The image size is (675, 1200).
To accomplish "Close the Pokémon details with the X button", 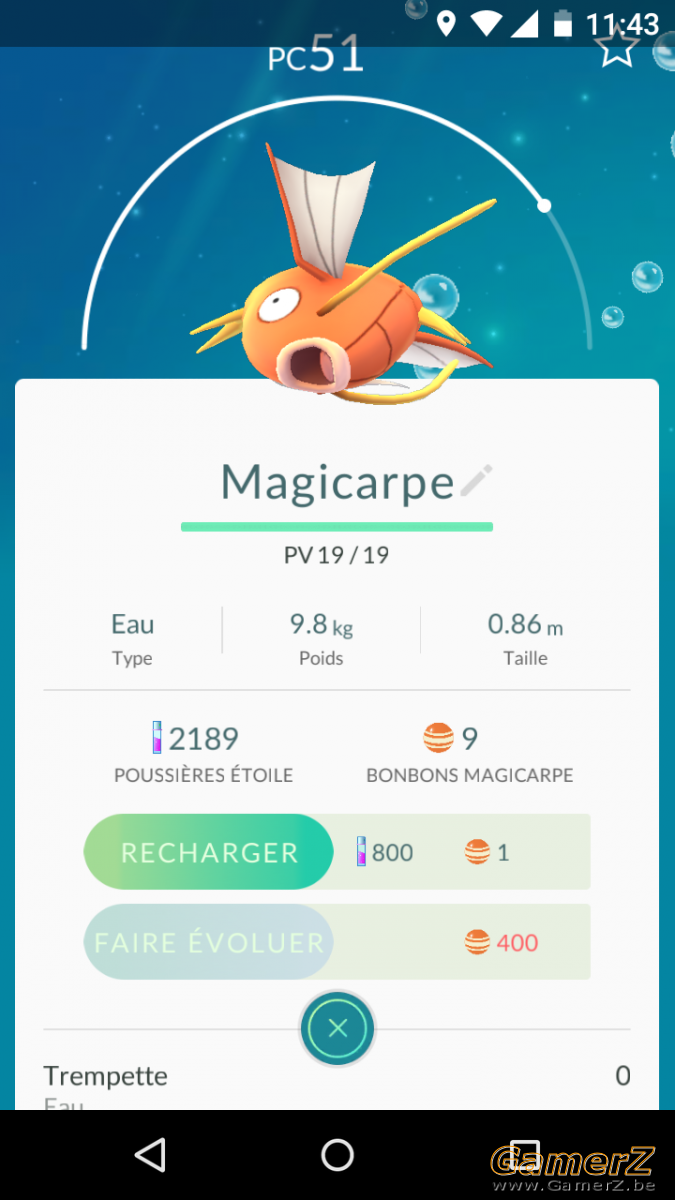I will (x=337, y=1028).
